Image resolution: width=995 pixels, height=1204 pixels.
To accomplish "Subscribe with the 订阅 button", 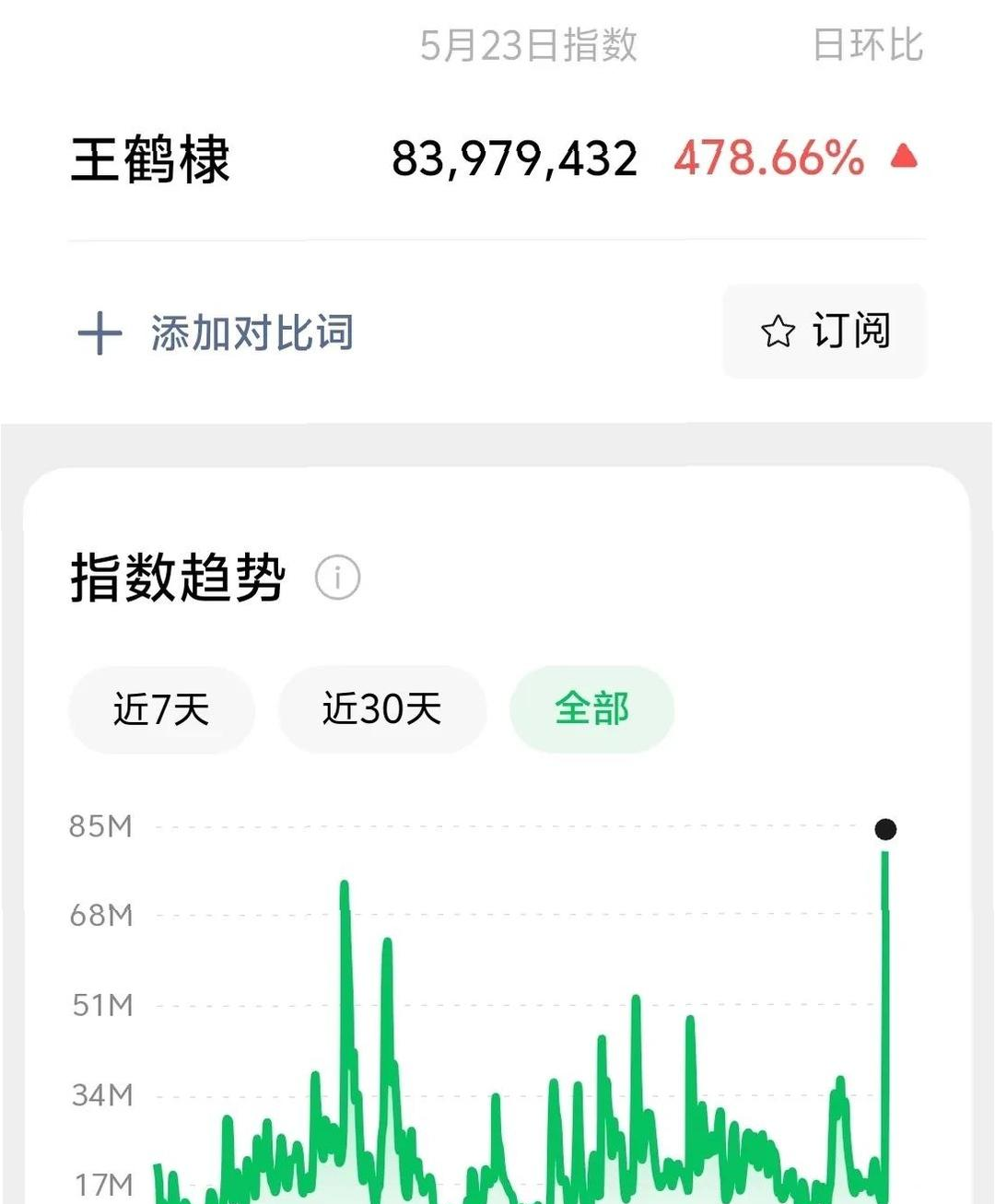I will pos(825,331).
